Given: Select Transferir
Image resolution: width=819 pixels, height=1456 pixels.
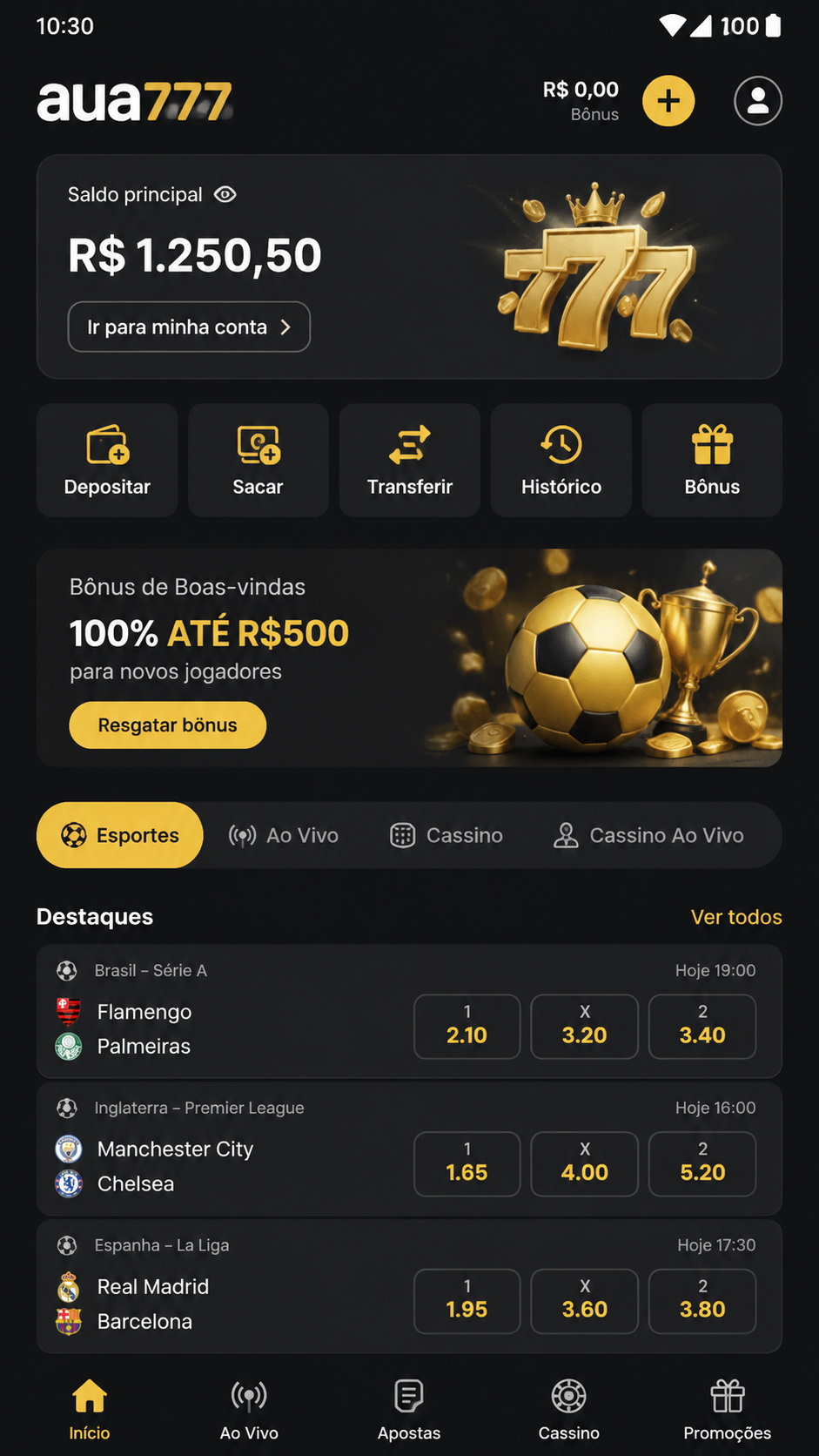Looking at the screenshot, I should point(410,460).
